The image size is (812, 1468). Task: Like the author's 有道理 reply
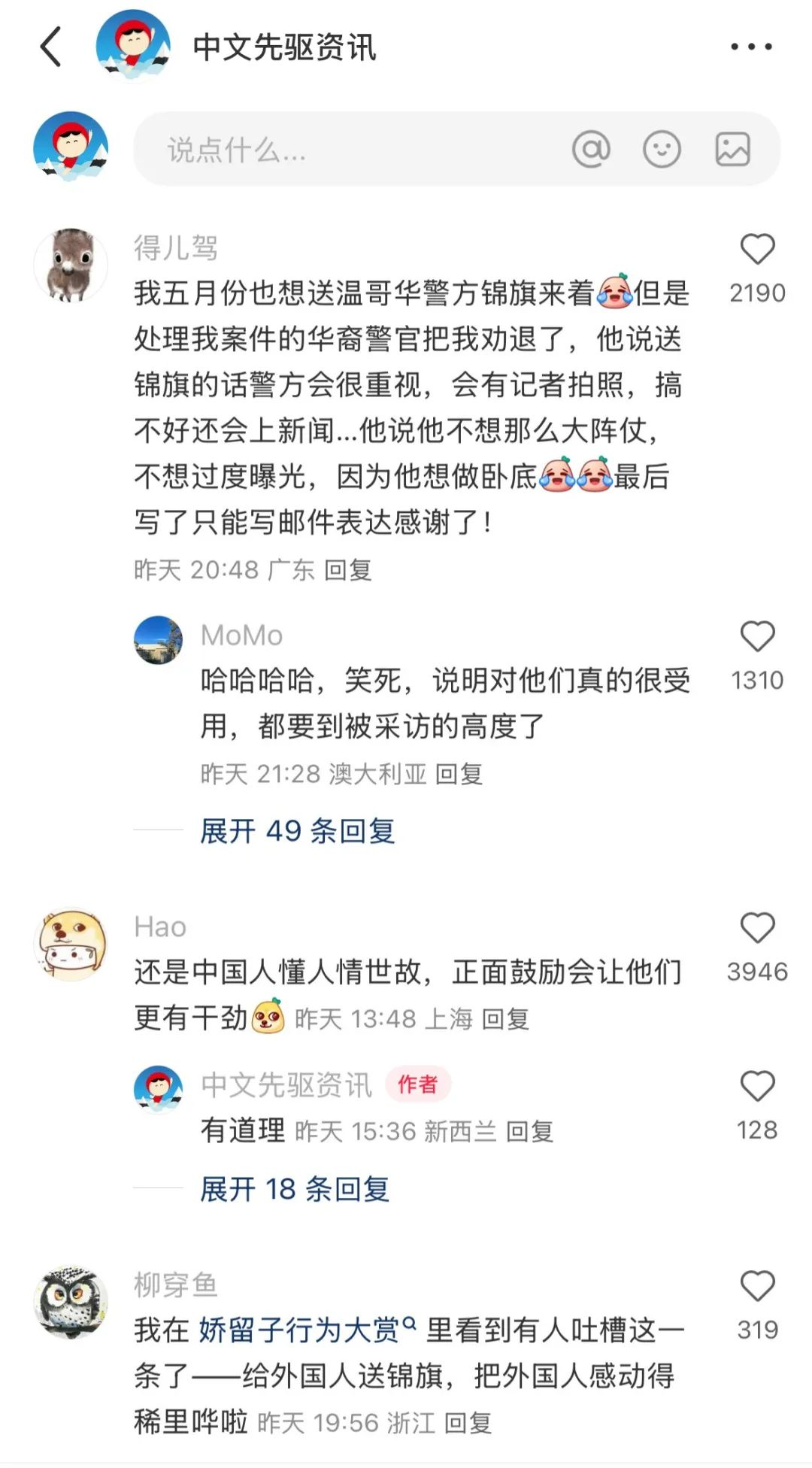click(x=757, y=1087)
